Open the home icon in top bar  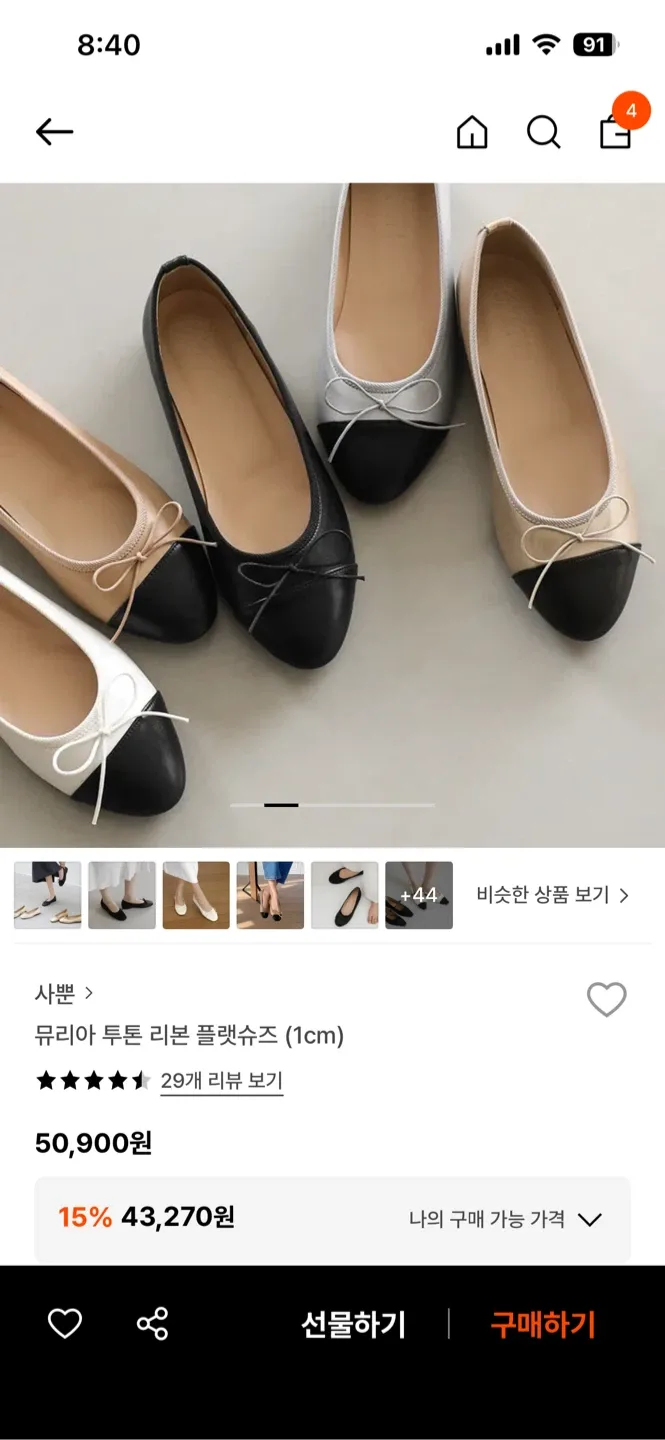(x=472, y=132)
